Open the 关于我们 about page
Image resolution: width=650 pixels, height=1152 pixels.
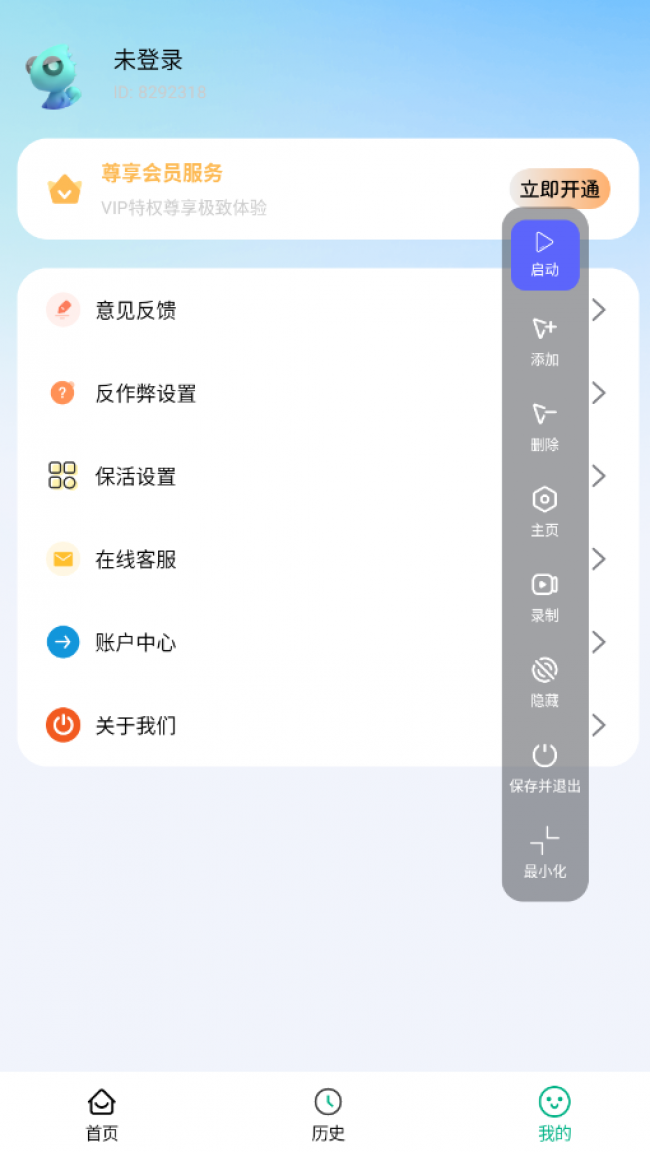pos(136,725)
